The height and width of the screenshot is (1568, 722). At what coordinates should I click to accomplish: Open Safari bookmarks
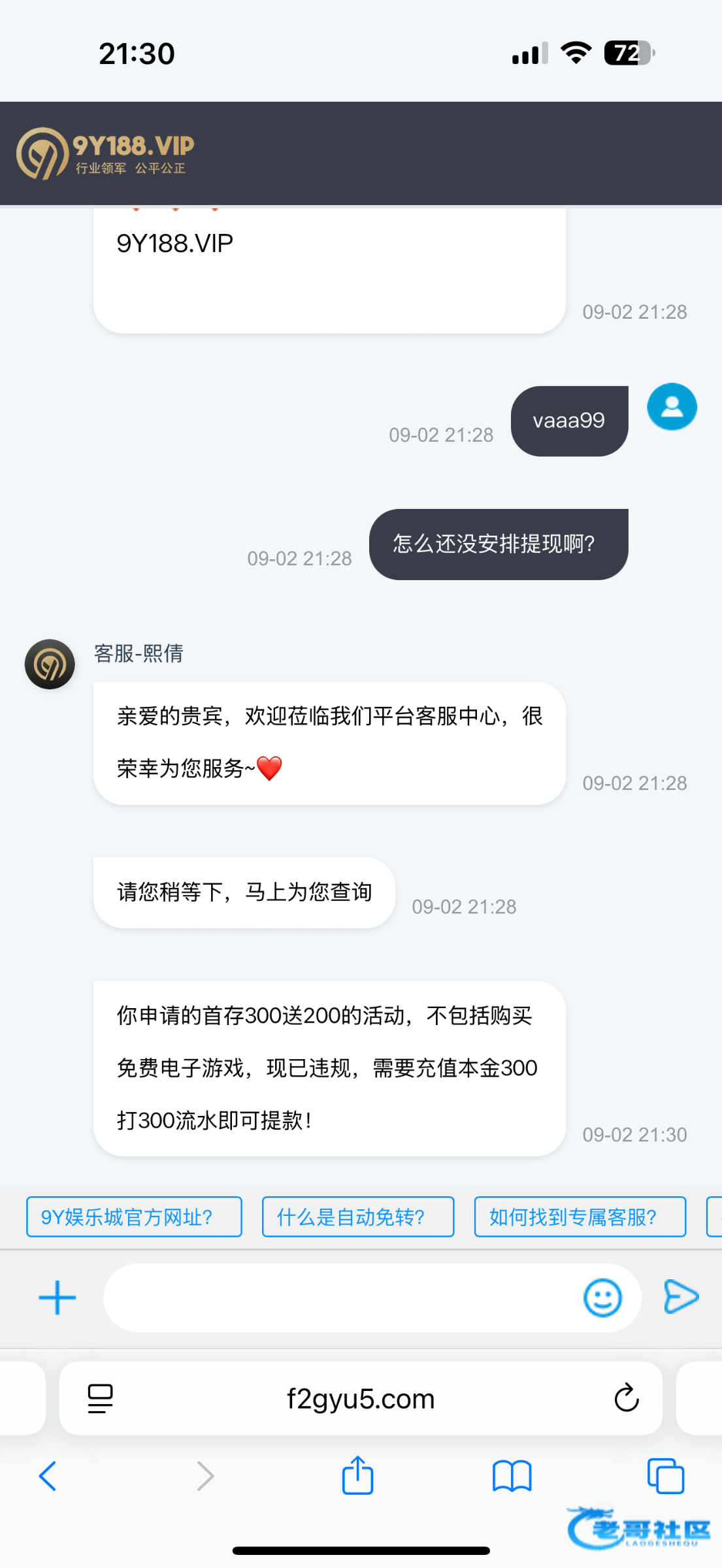[512, 1476]
